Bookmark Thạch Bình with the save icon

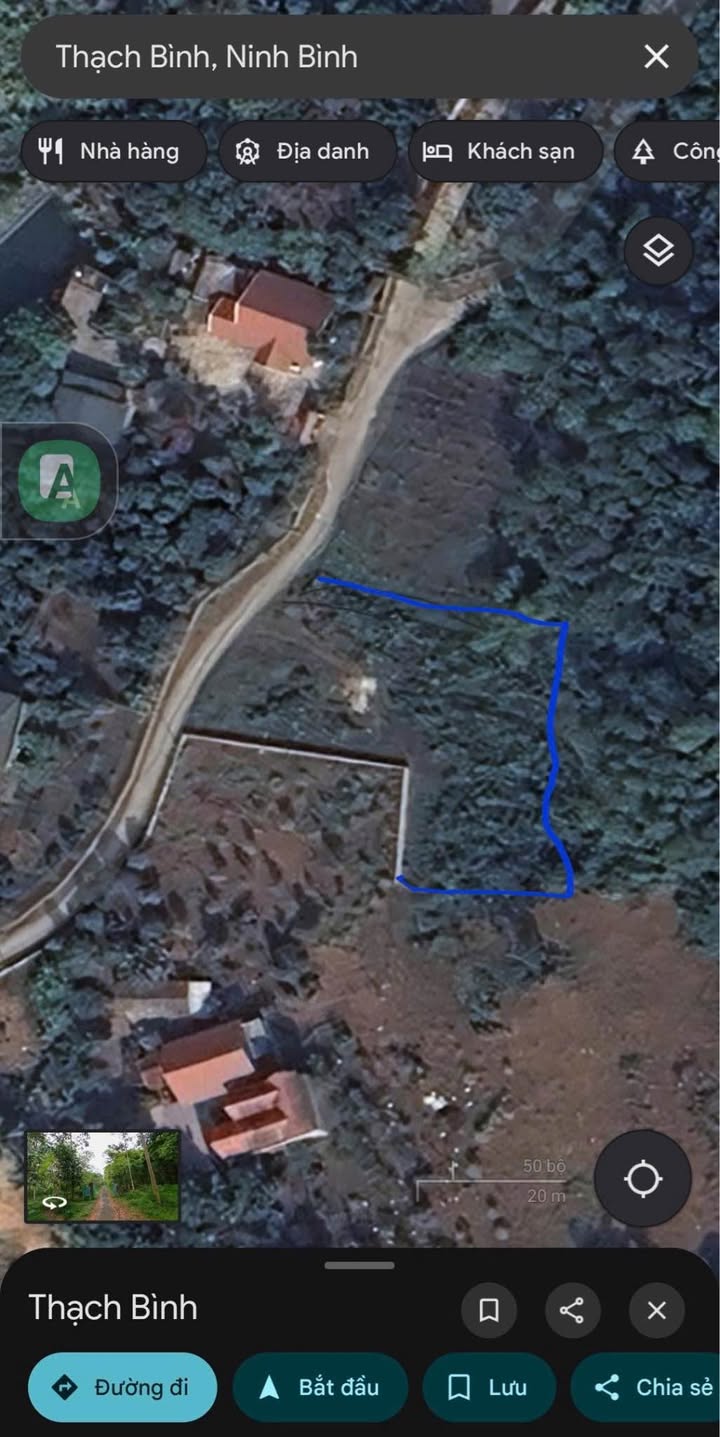coord(489,1310)
